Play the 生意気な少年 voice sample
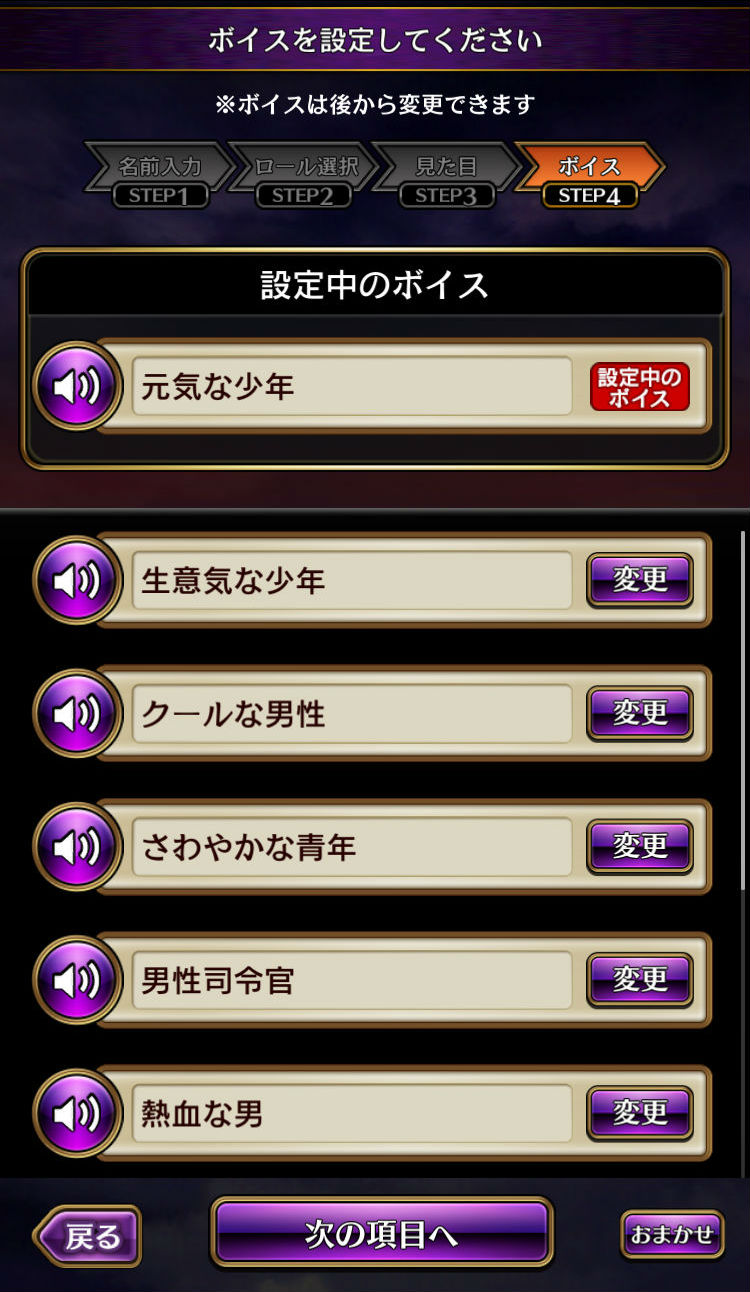This screenshot has height=1292, width=750. (77, 580)
